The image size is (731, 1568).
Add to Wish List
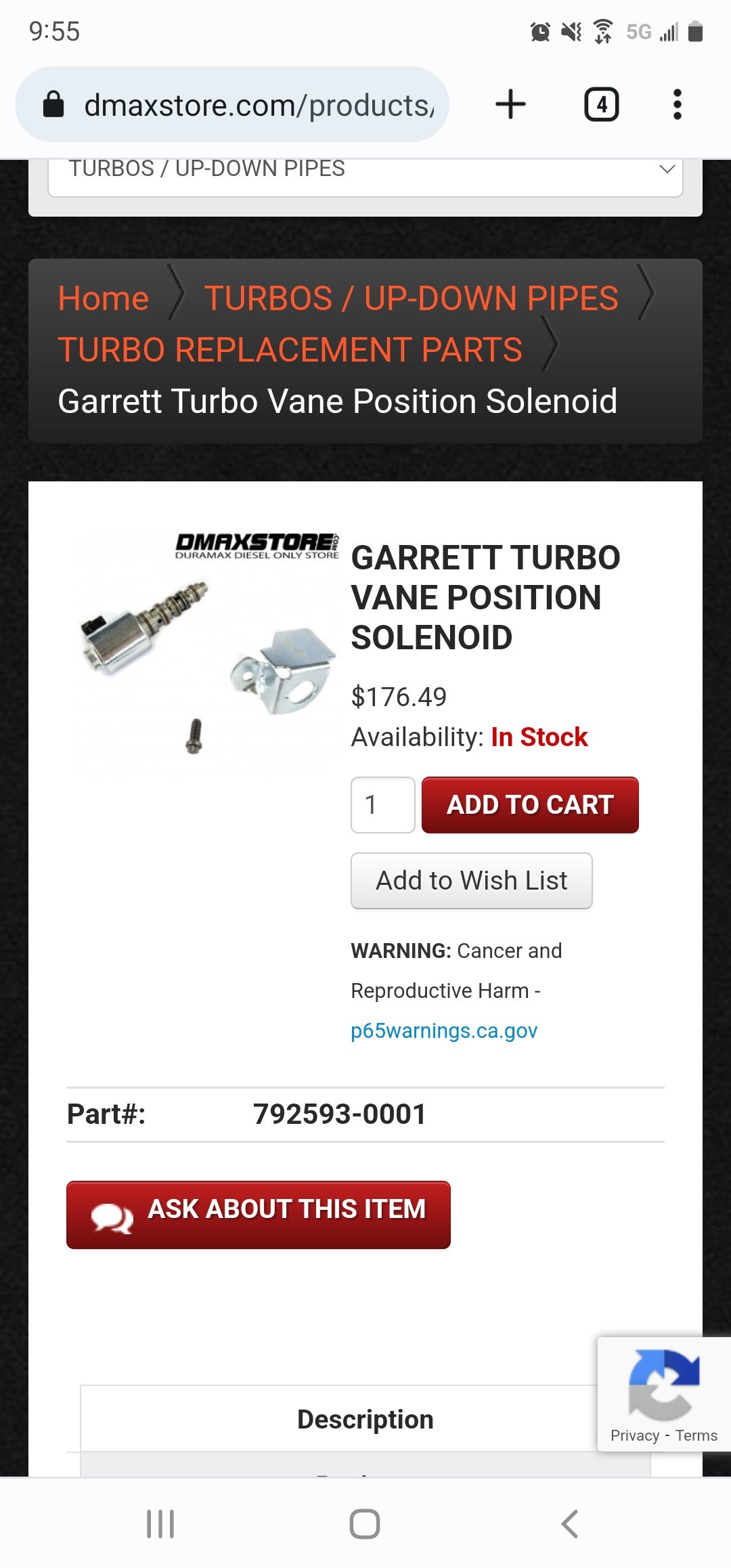click(471, 881)
